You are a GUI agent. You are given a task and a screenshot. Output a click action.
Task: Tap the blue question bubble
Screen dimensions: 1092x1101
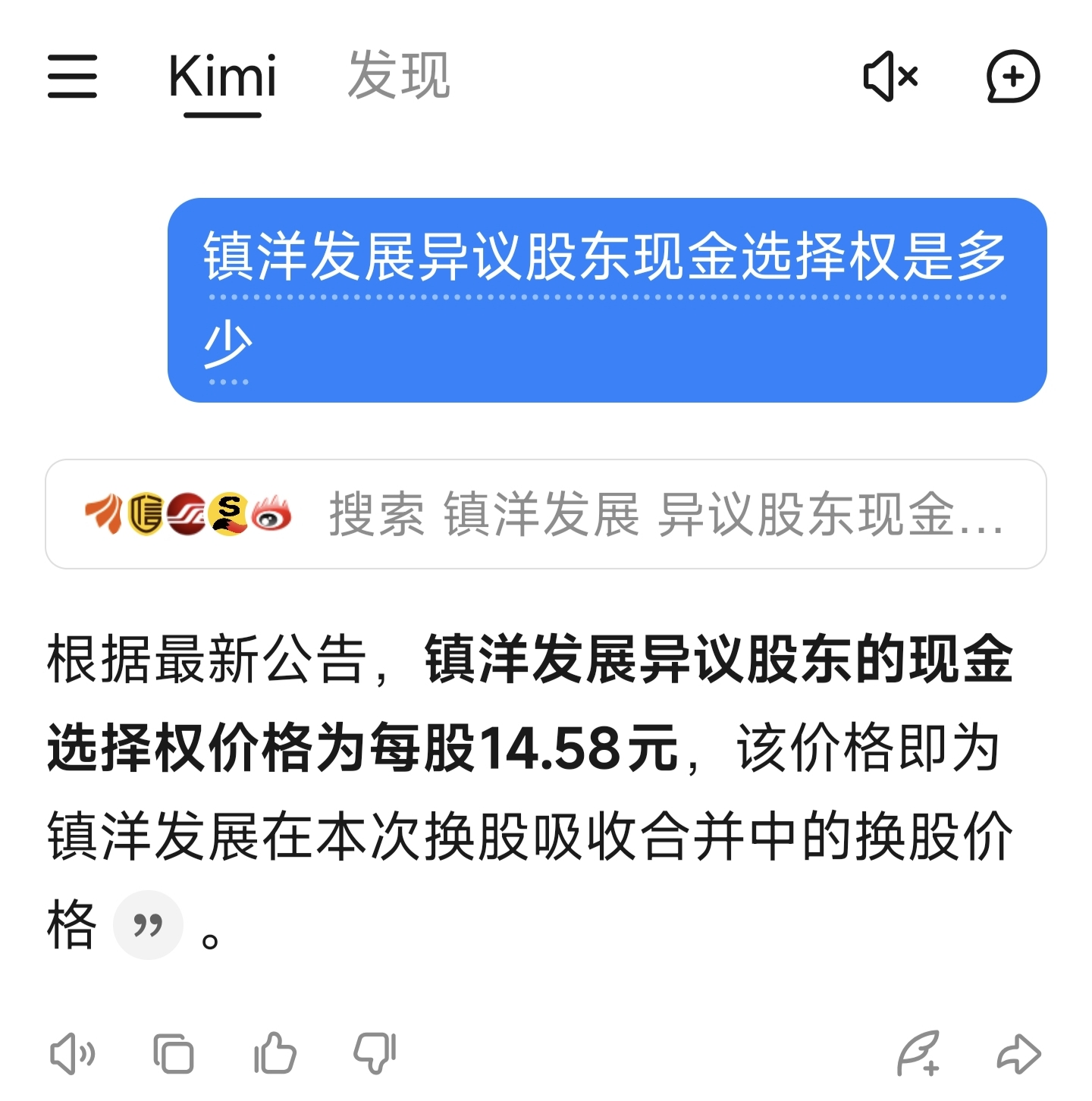tap(607, 300)
